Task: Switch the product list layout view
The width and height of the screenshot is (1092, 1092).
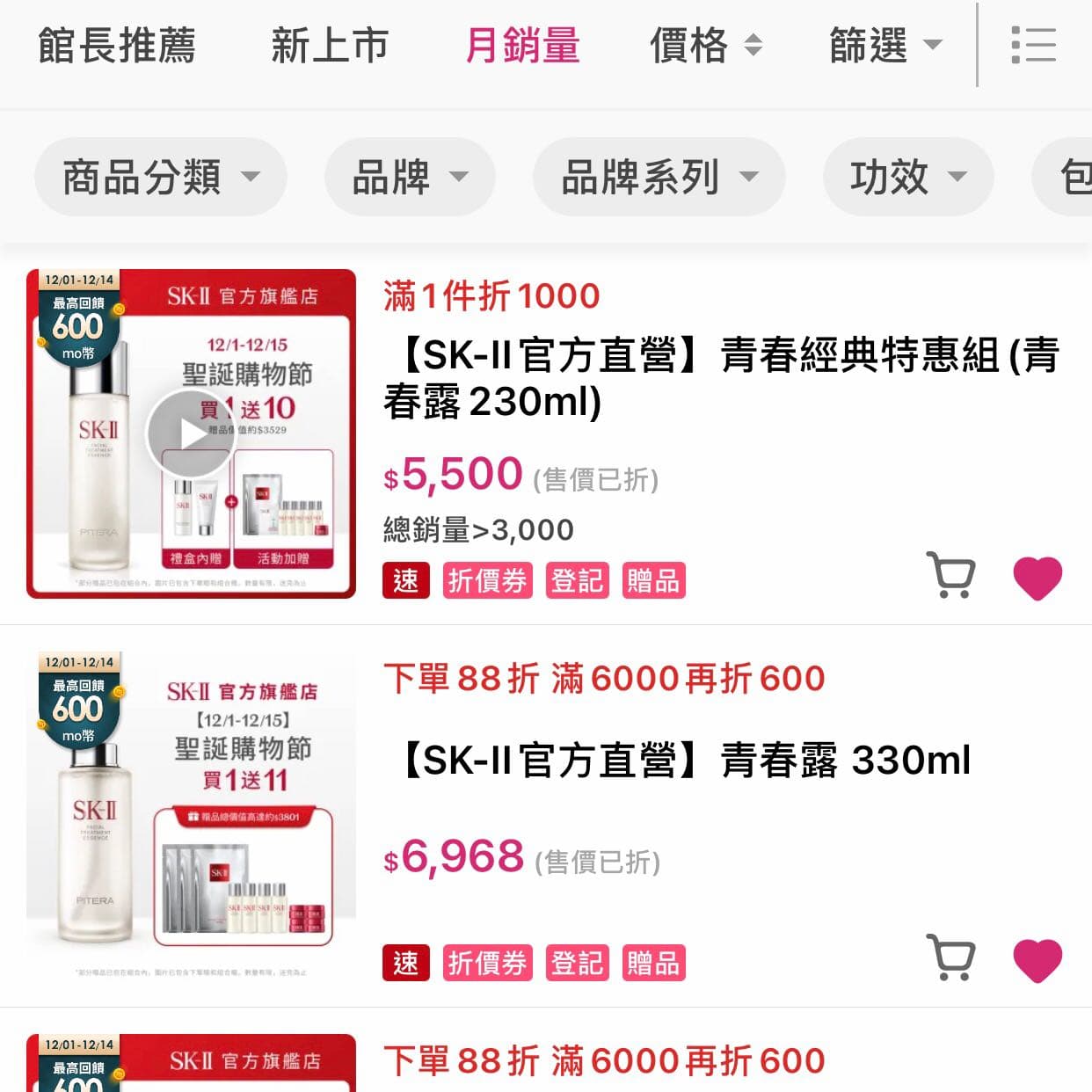Action: 1033,46
